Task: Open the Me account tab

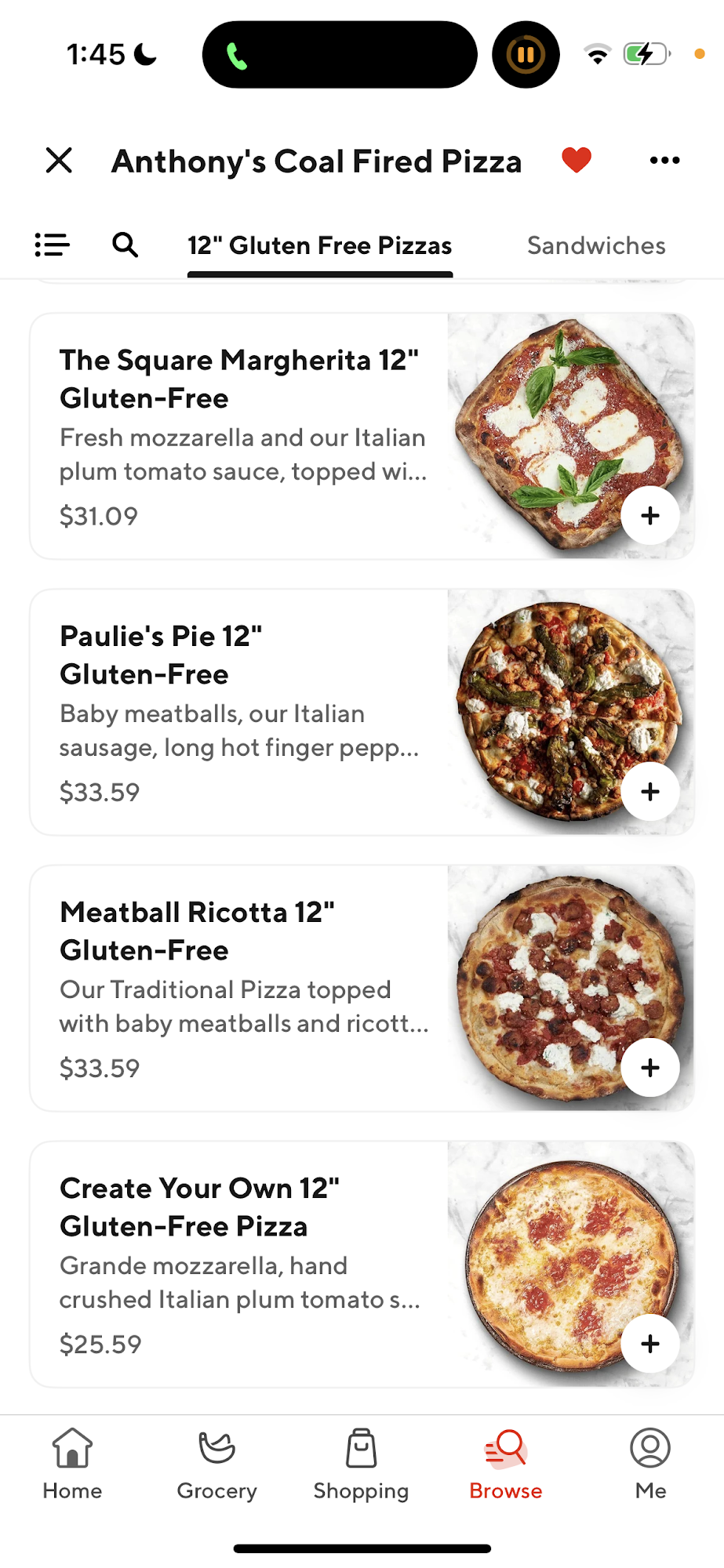Action: [x=650, y=1464]
